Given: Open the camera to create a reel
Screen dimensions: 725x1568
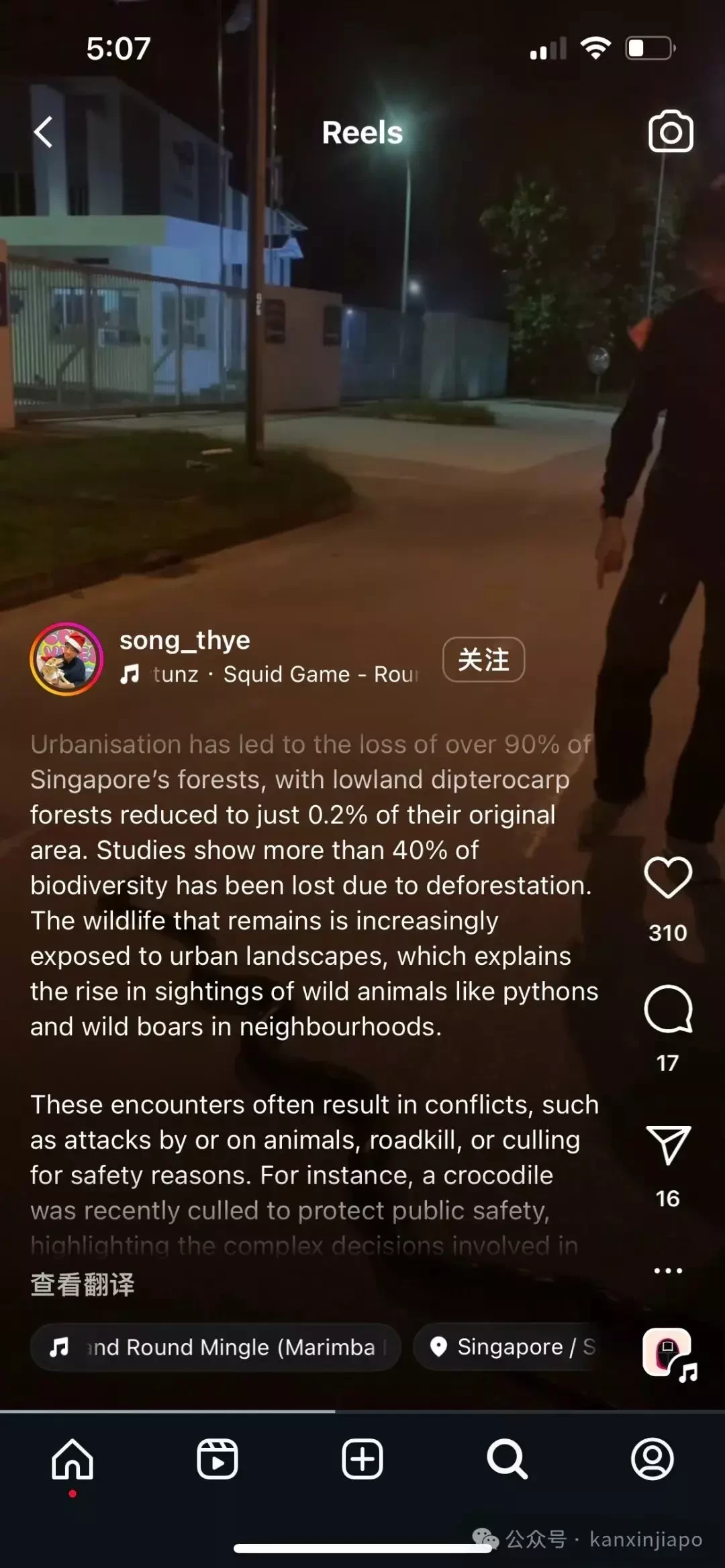Looking at the screenshot, I should 670,132.
